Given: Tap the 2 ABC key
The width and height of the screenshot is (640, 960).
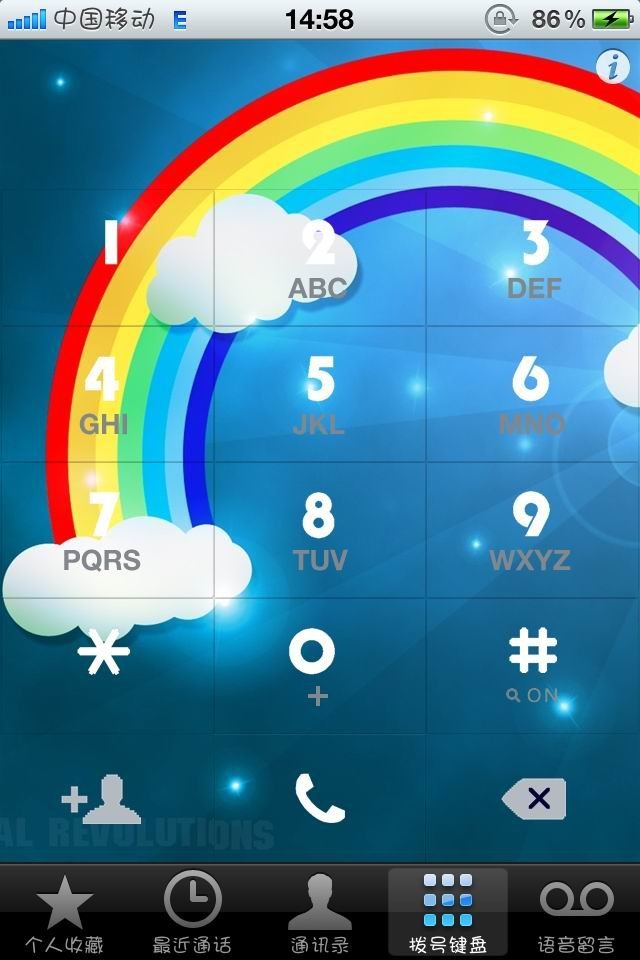Looking at the screenshot, I should 319,258.
